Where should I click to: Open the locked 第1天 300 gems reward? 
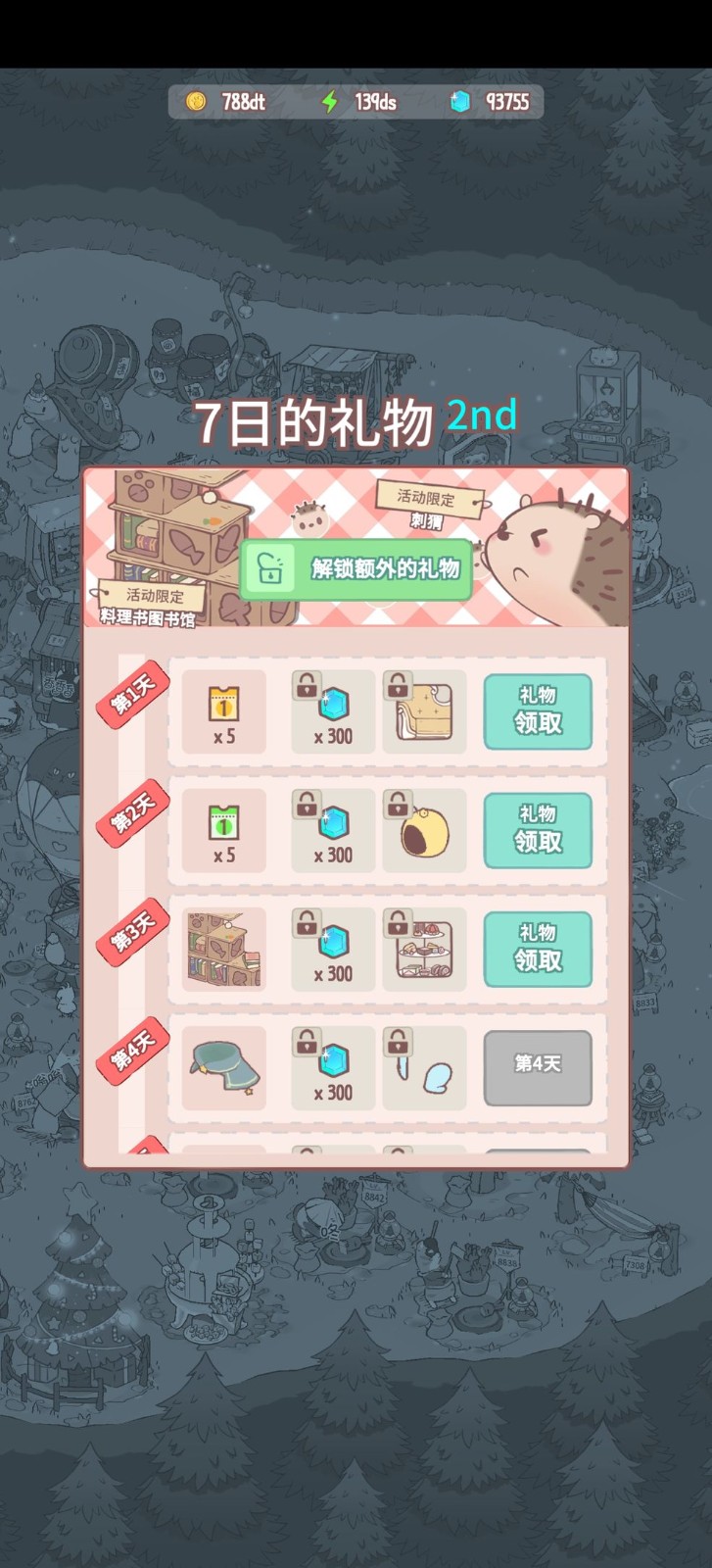333,712
